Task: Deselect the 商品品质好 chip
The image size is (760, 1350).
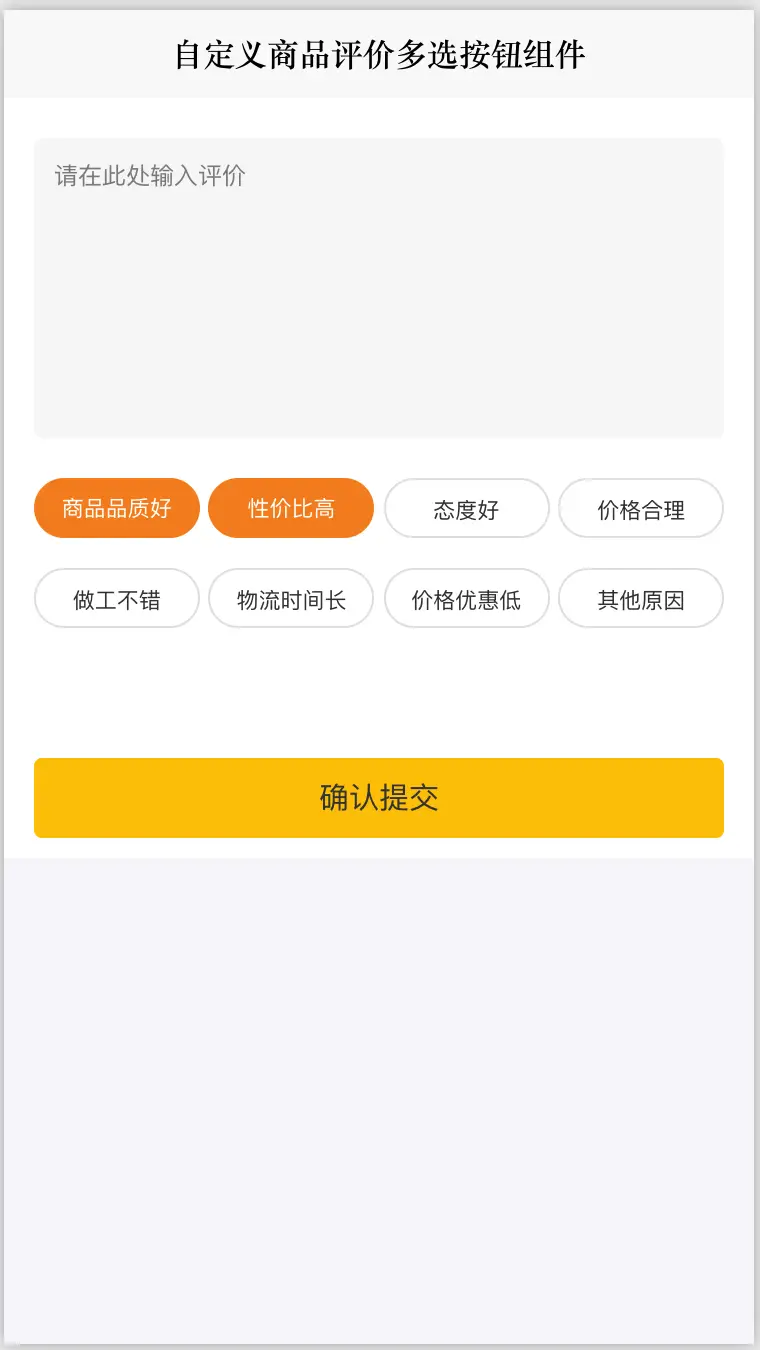Action: point(117,508)
